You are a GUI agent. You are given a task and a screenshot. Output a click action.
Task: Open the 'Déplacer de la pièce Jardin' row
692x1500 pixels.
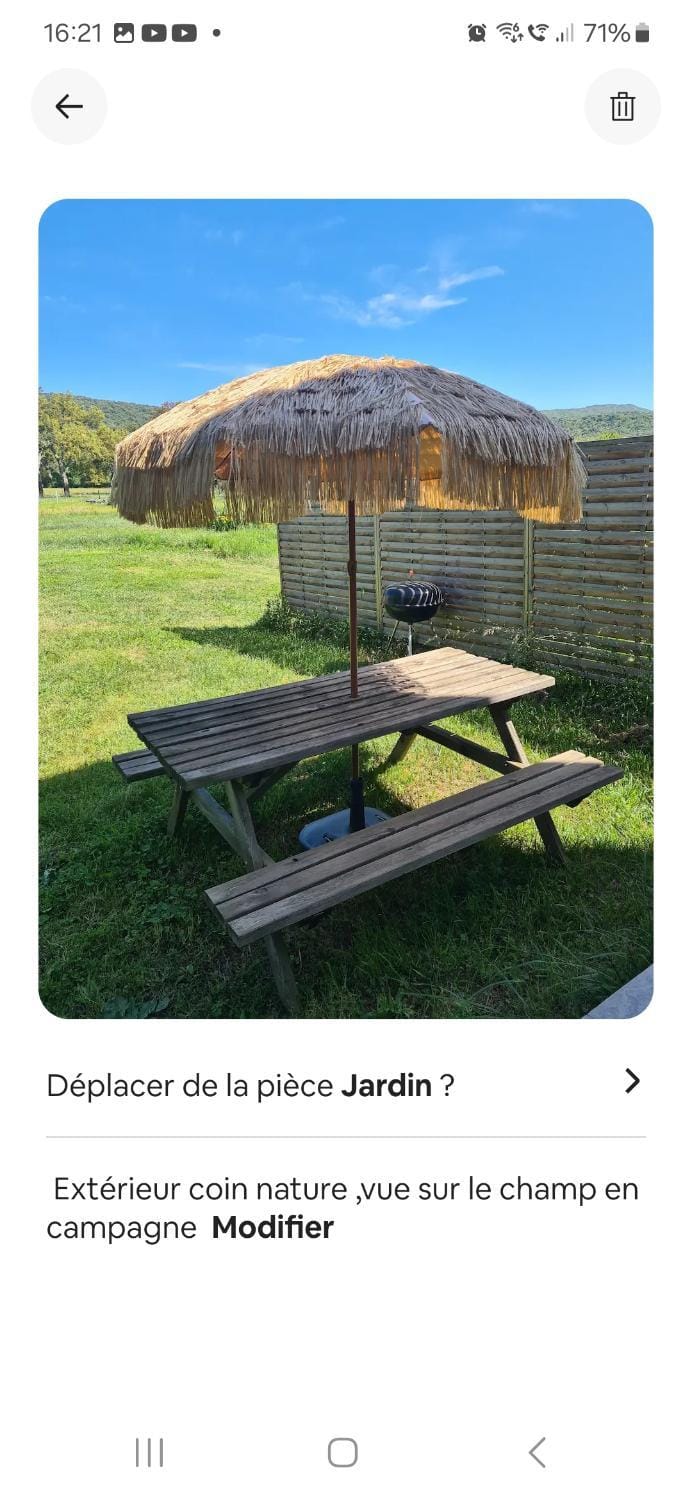click(345, 1084)
